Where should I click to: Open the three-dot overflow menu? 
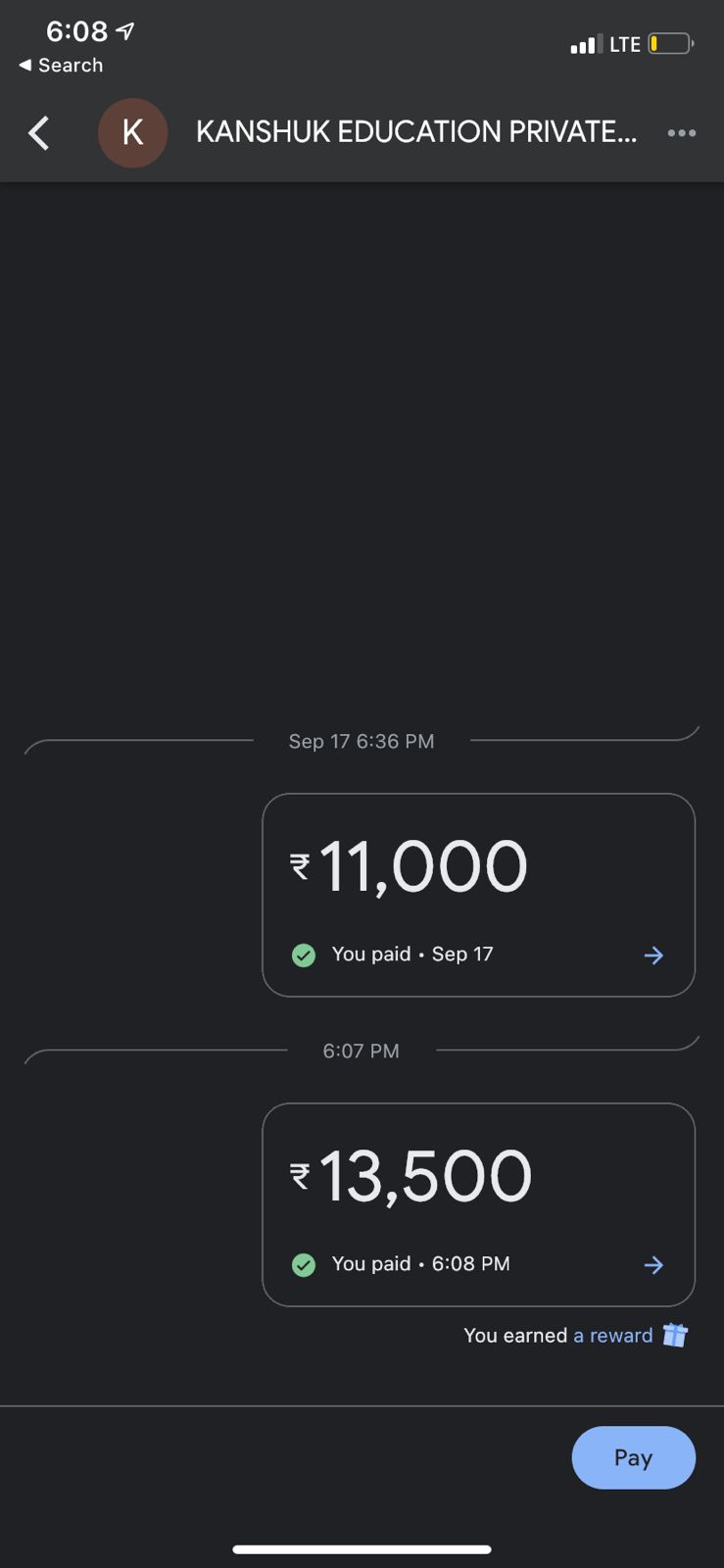coord(681,132)
